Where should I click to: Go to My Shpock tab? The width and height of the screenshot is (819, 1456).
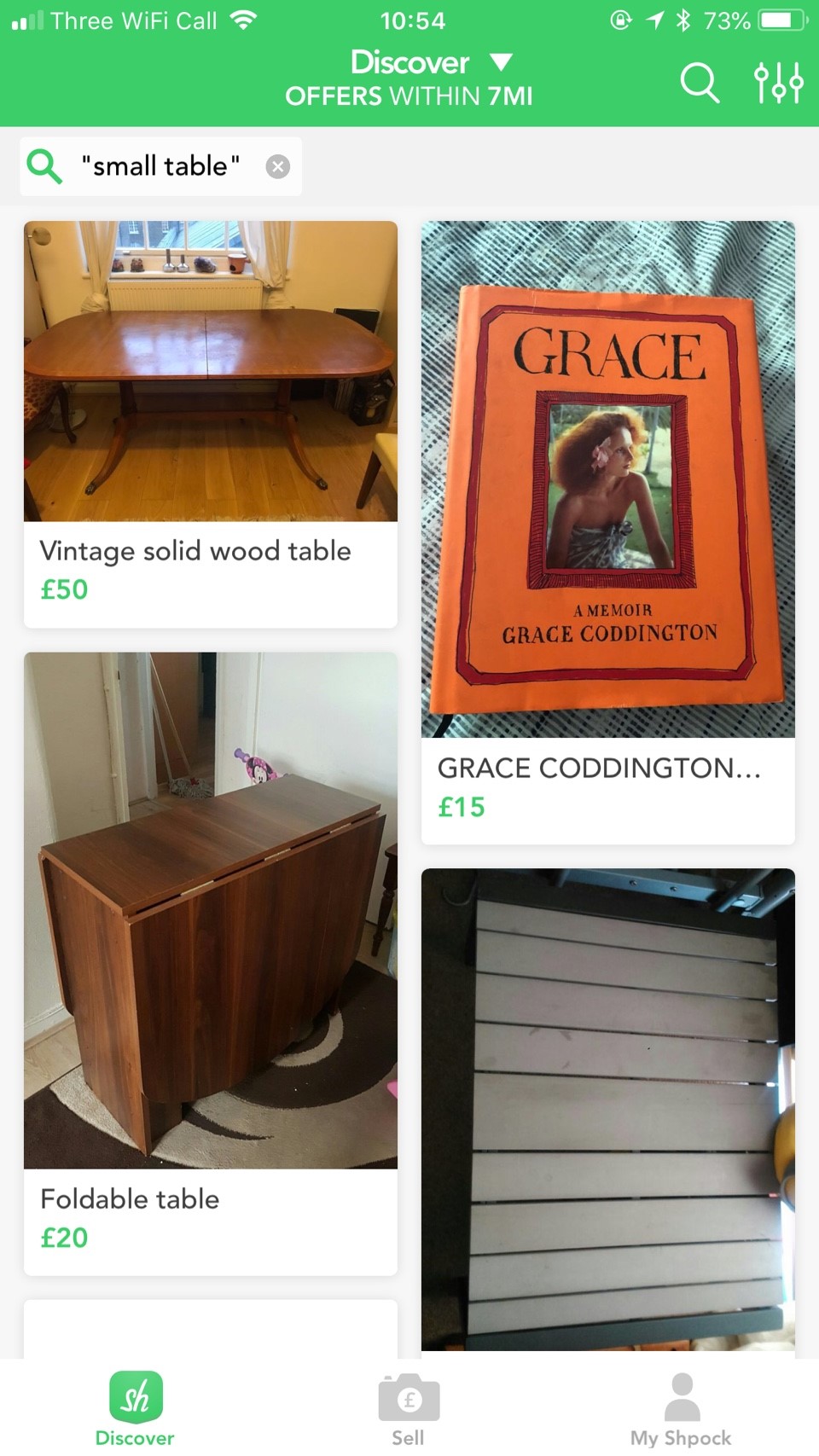coord(681,1409)
